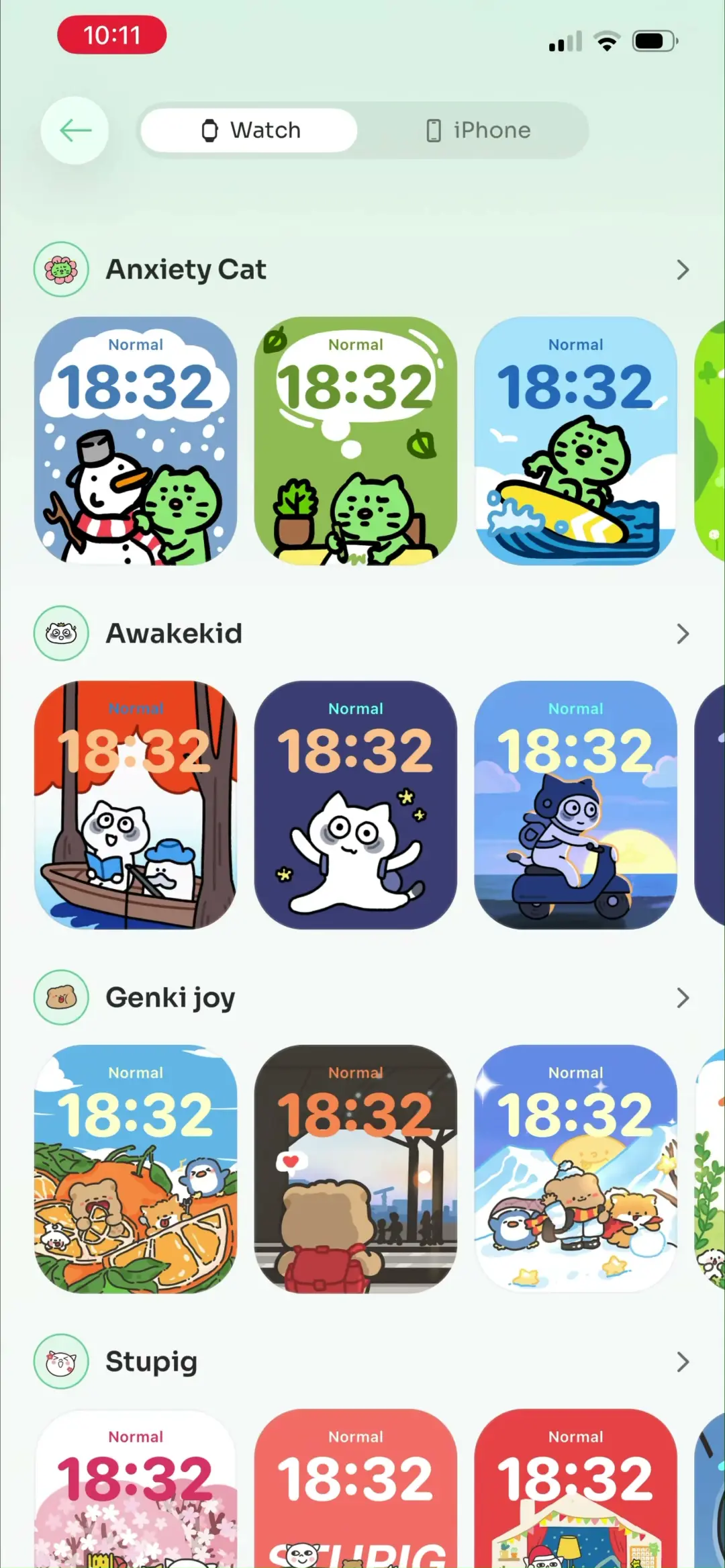
Task: Expand the Anxiety Cat collection
Action: (683, 270)
